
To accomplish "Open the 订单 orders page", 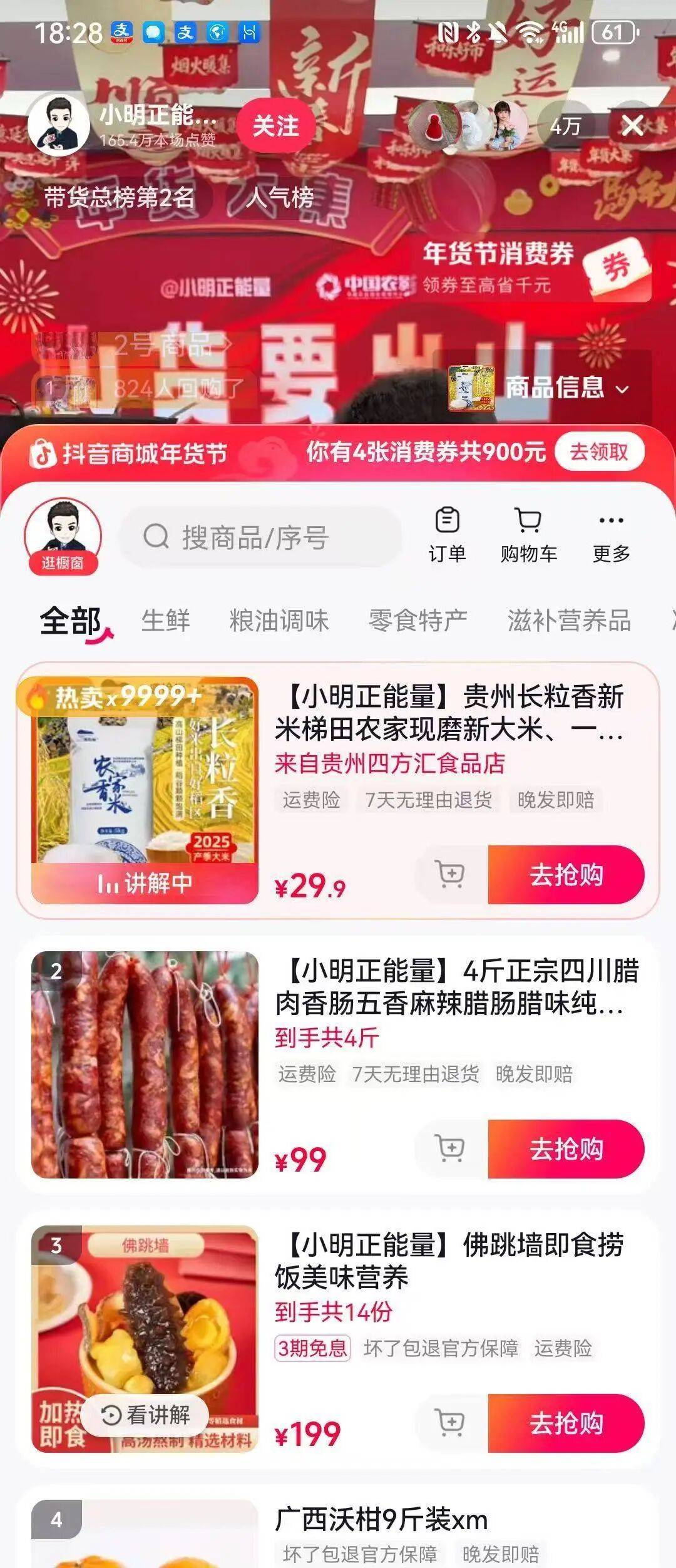I will 447,535.
